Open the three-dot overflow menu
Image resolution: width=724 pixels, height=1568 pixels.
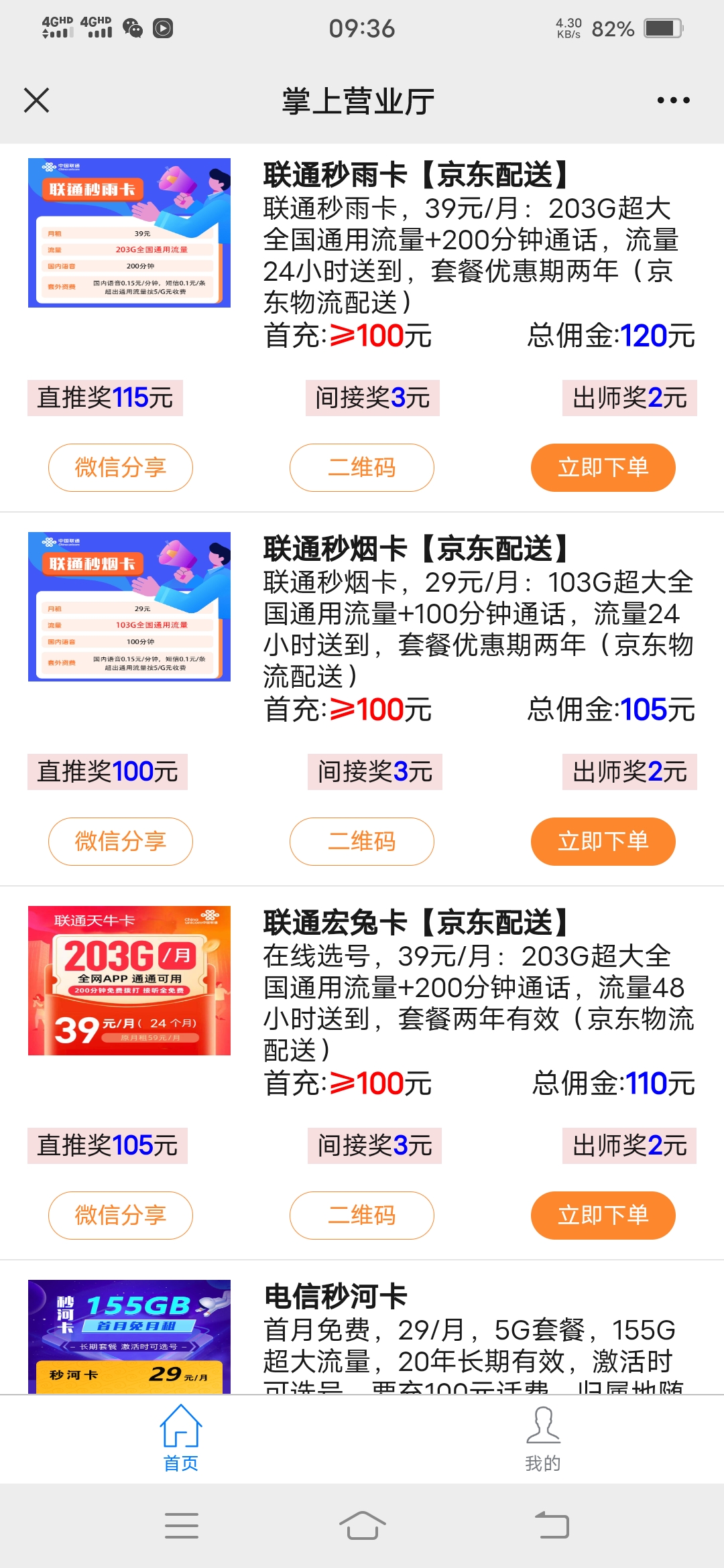673,101
